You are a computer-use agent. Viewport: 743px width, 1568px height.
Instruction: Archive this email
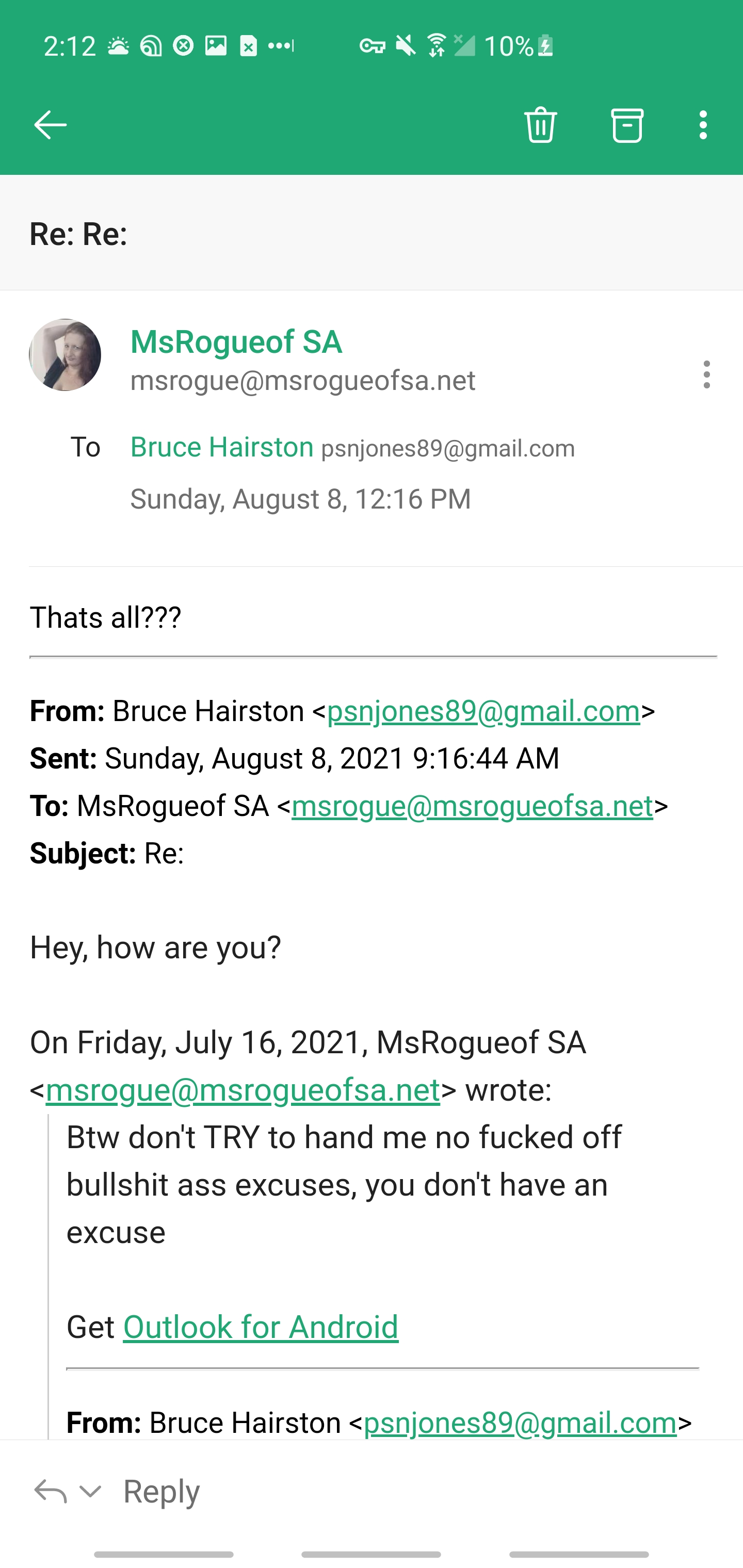pos(627,125)
